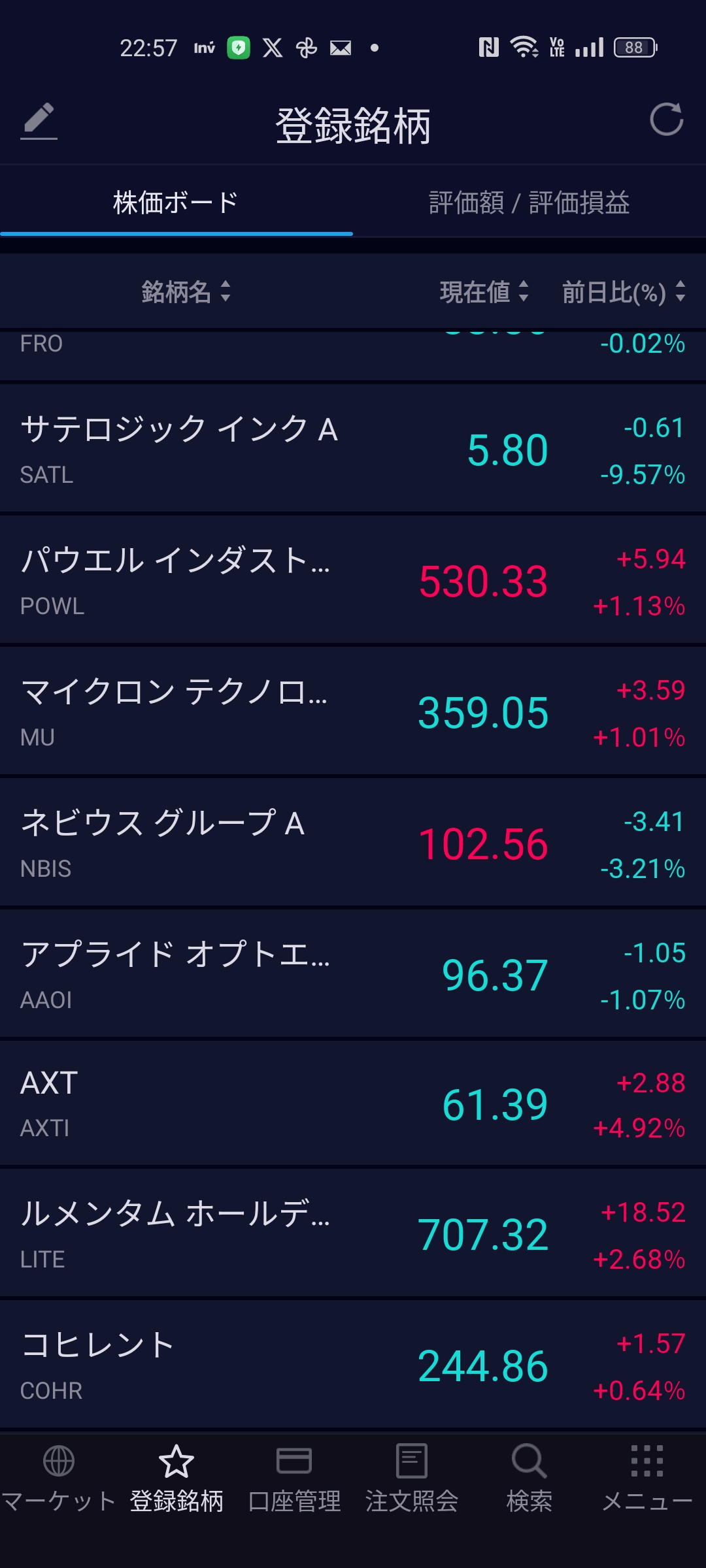Viewport: 706px width, 1568px height.
Task: Open the Lumentum LITE stock row
Action: click(353, 1233)
